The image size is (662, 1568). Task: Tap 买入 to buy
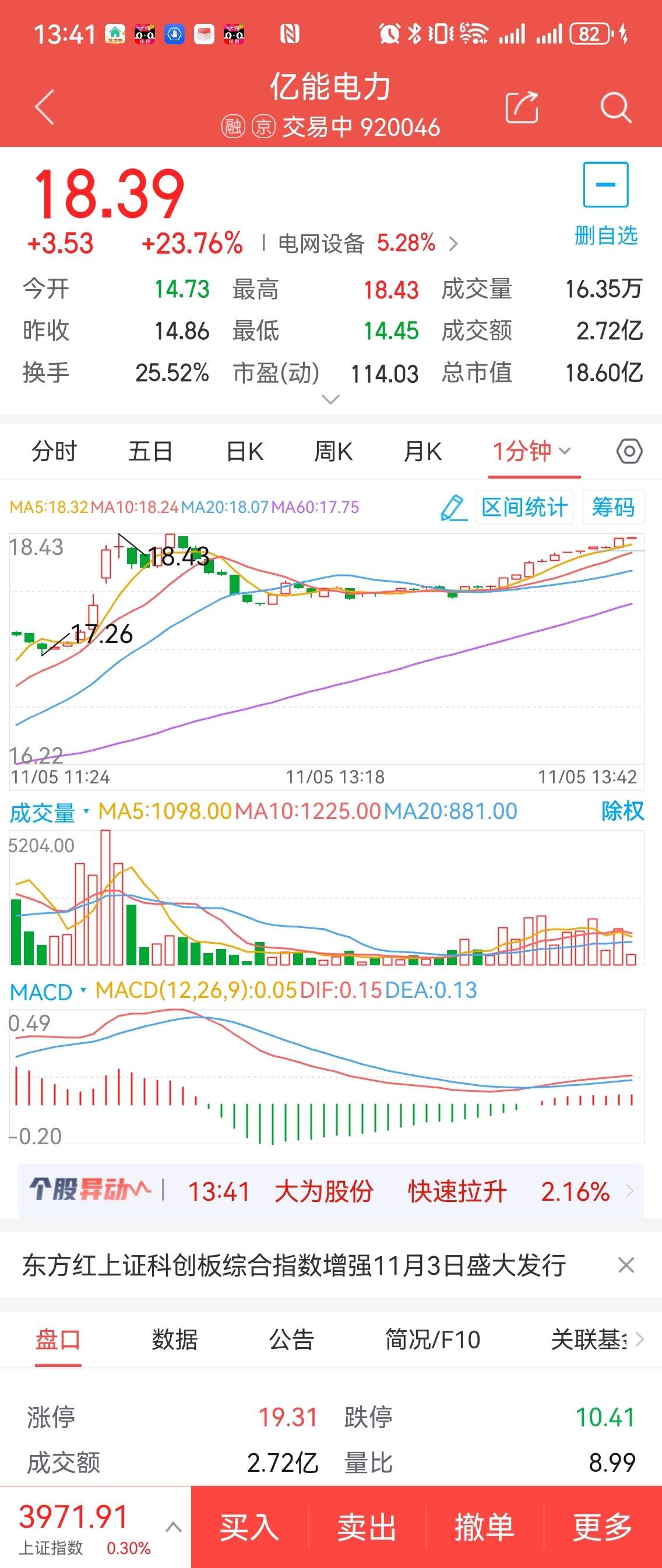click(249, 1527)
